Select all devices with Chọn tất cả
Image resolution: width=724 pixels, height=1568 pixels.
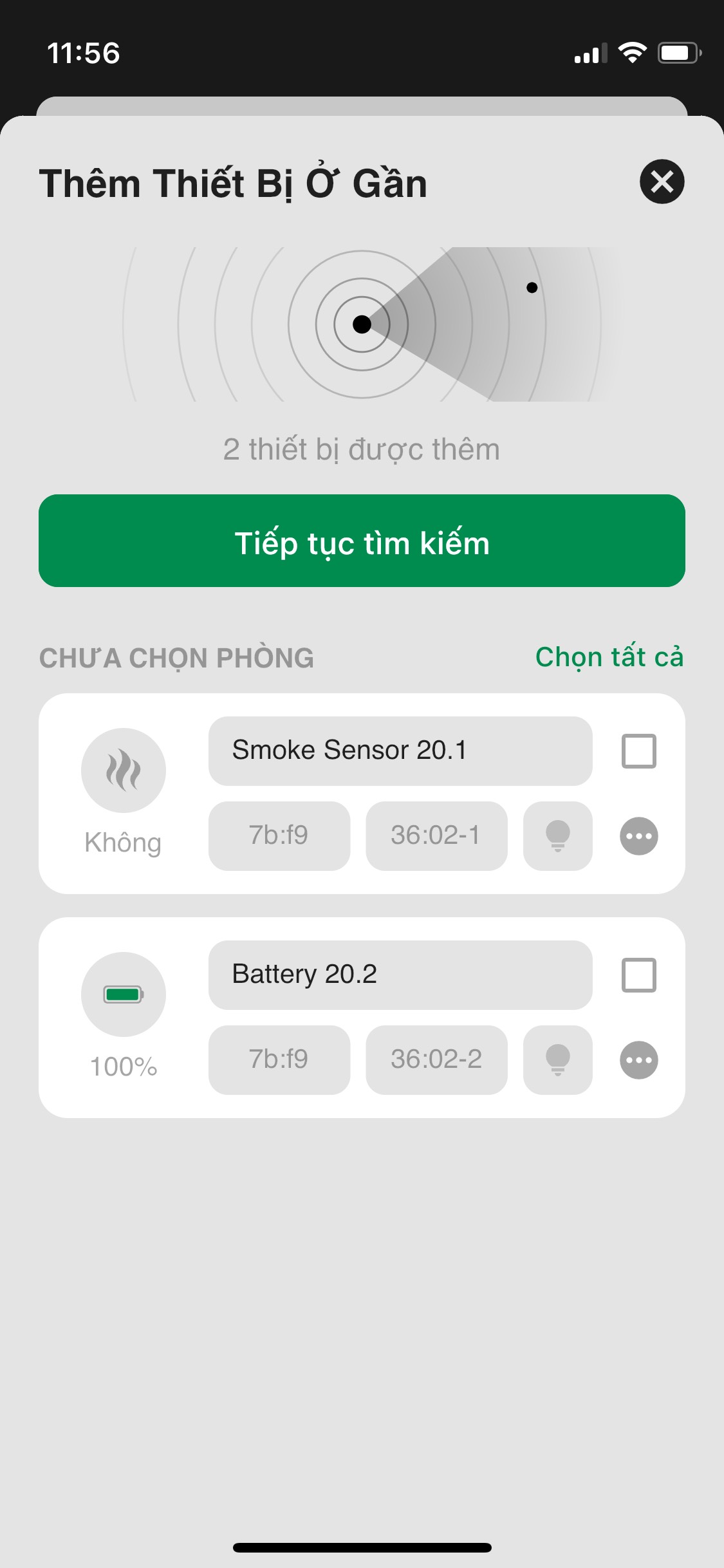tap(609, 657)
